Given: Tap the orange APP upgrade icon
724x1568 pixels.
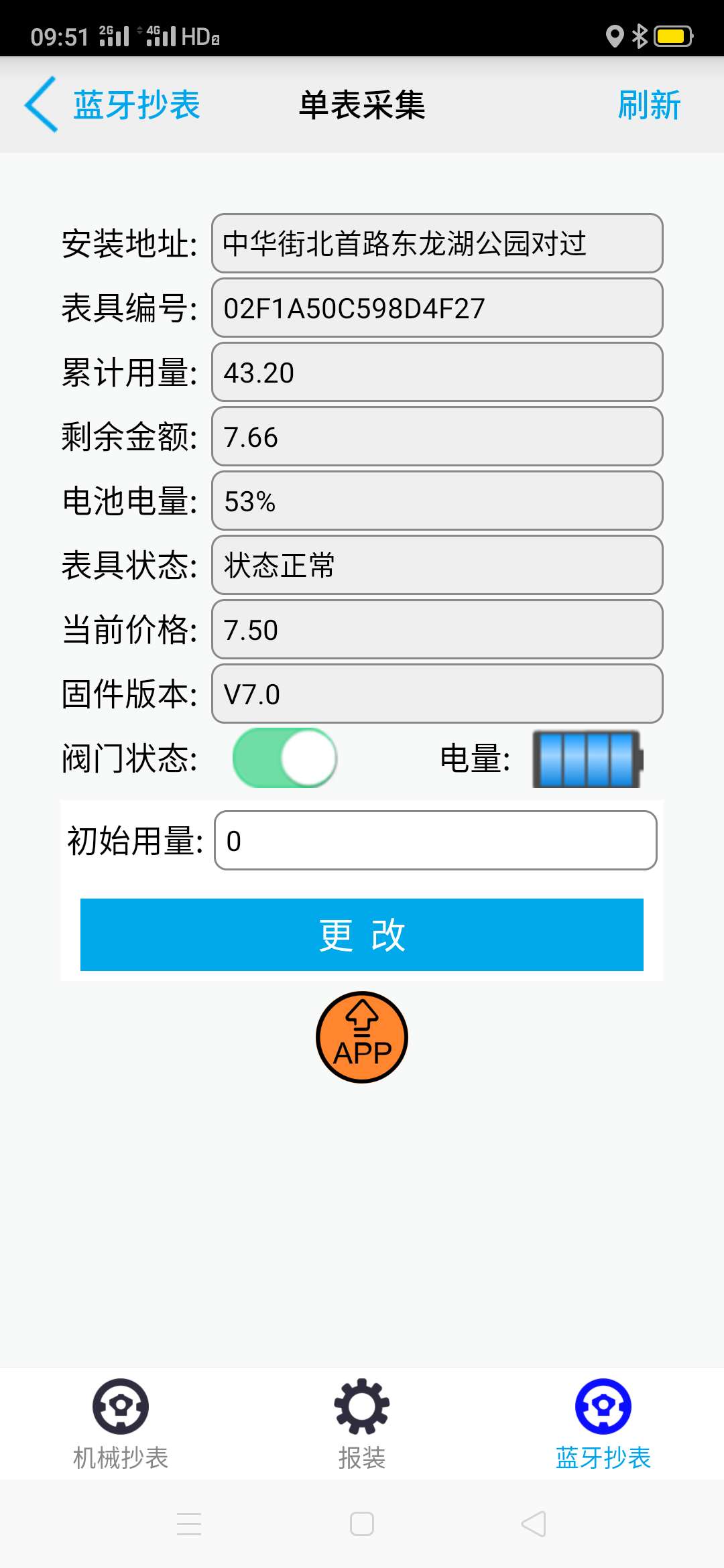Looking at the screenshot, I should (362, 1037).
